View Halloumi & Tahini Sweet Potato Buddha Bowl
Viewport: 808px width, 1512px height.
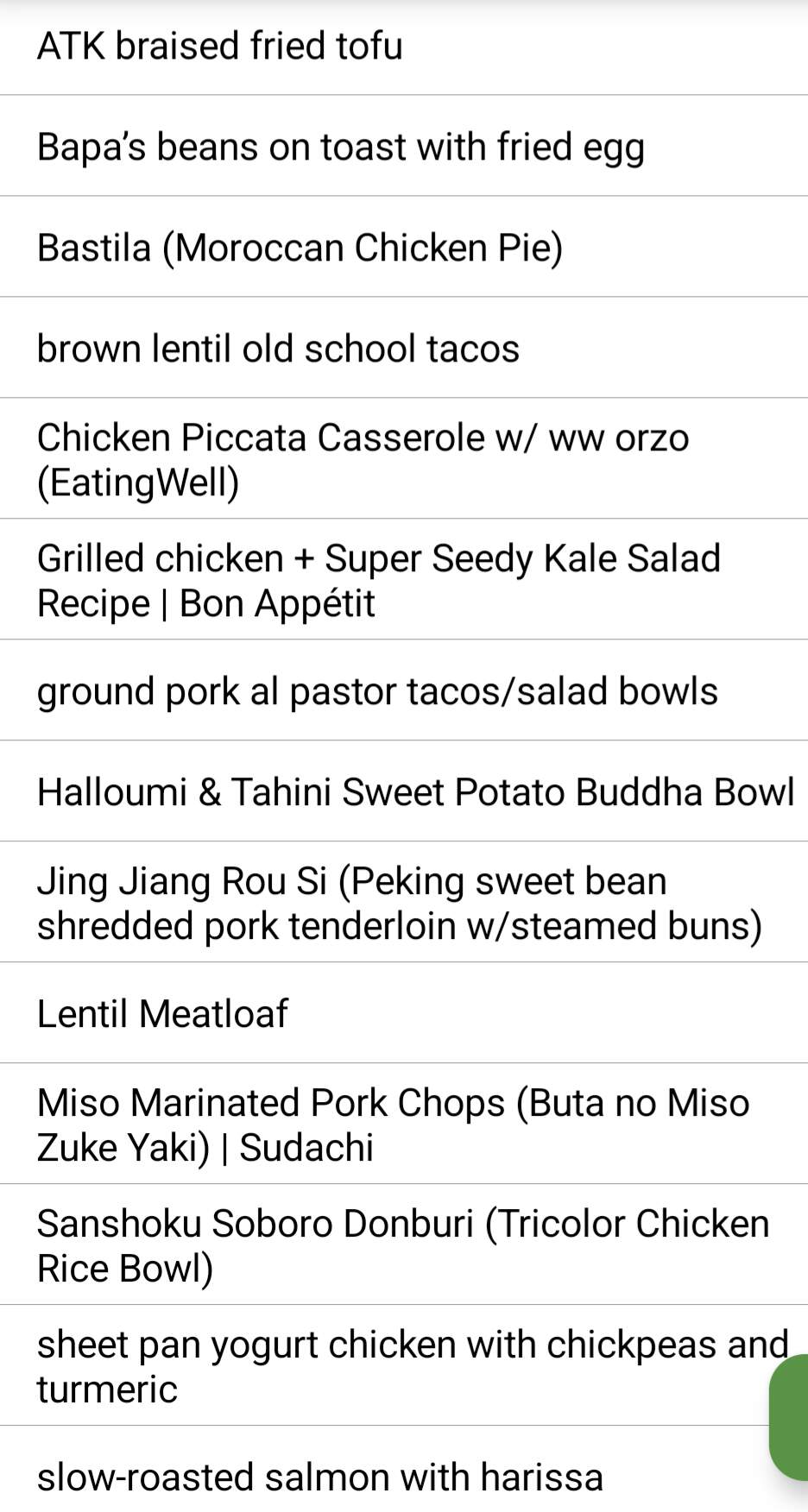(x=414, y=792)
